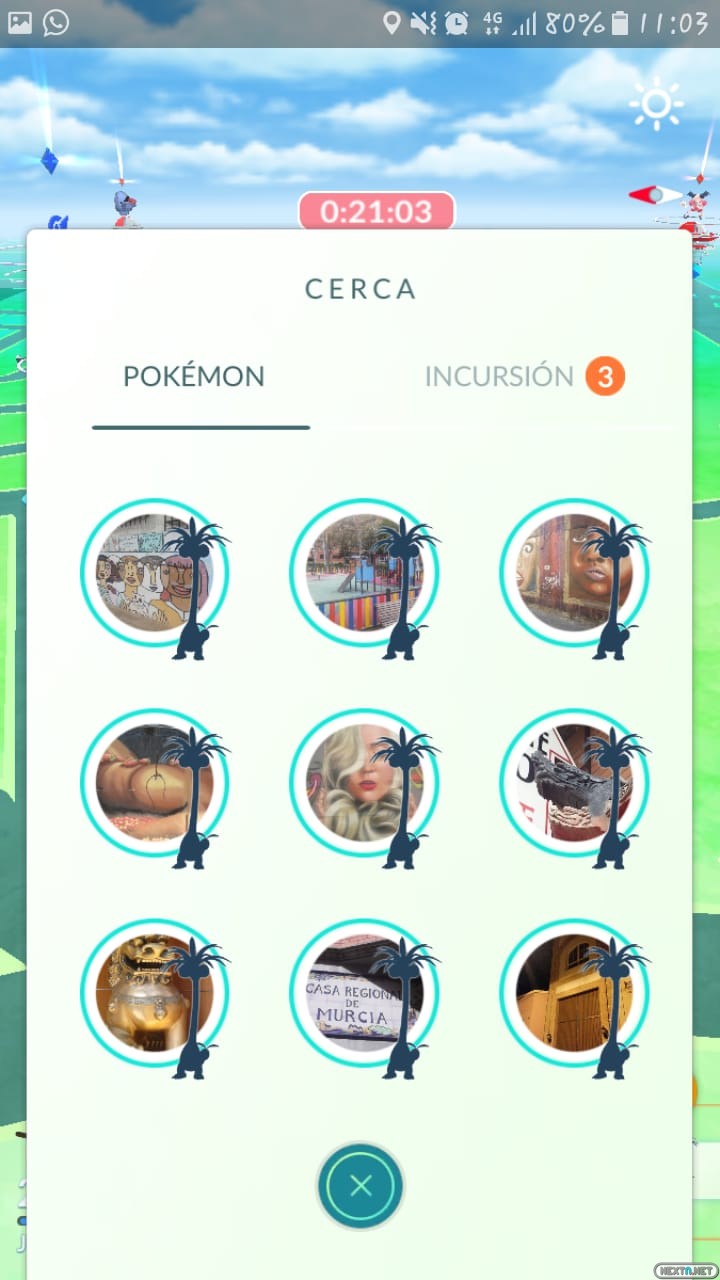Open the Casa Regional de Murcia Pokéstop
The width and height of the screenshot is (720, 1280).
pos(362,993)
